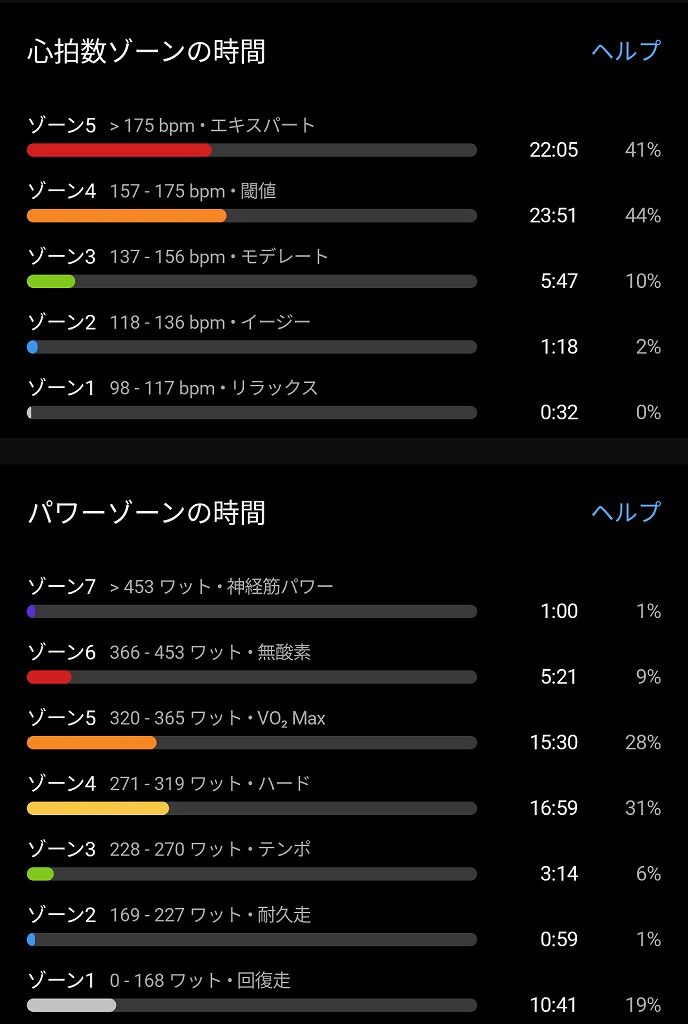688x1024 pixels.
Task: Open ヘルプ for 心拍数ゾーンの時間
Action: 626,51
